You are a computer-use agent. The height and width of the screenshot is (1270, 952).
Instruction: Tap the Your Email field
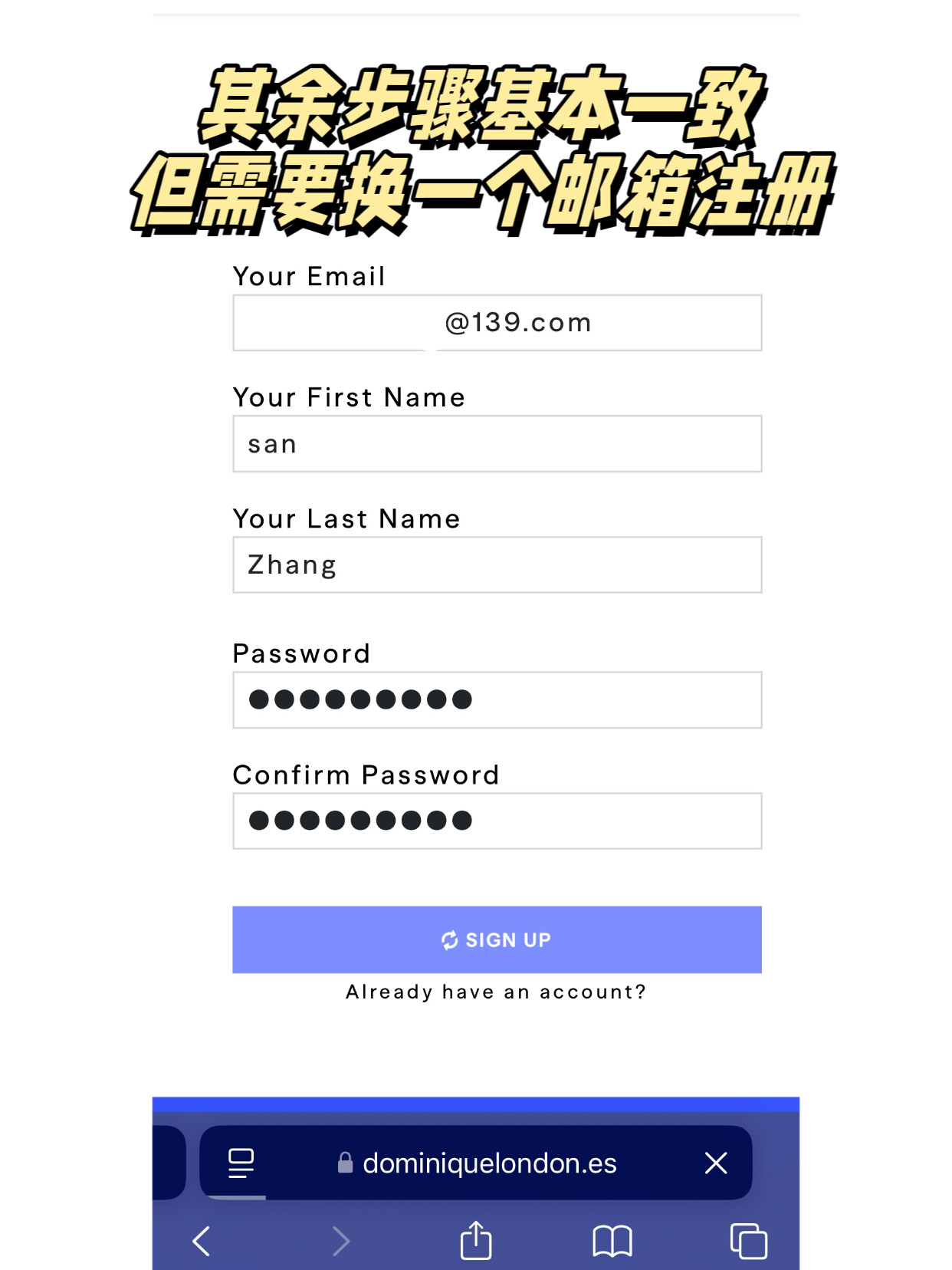pos(497,323)
